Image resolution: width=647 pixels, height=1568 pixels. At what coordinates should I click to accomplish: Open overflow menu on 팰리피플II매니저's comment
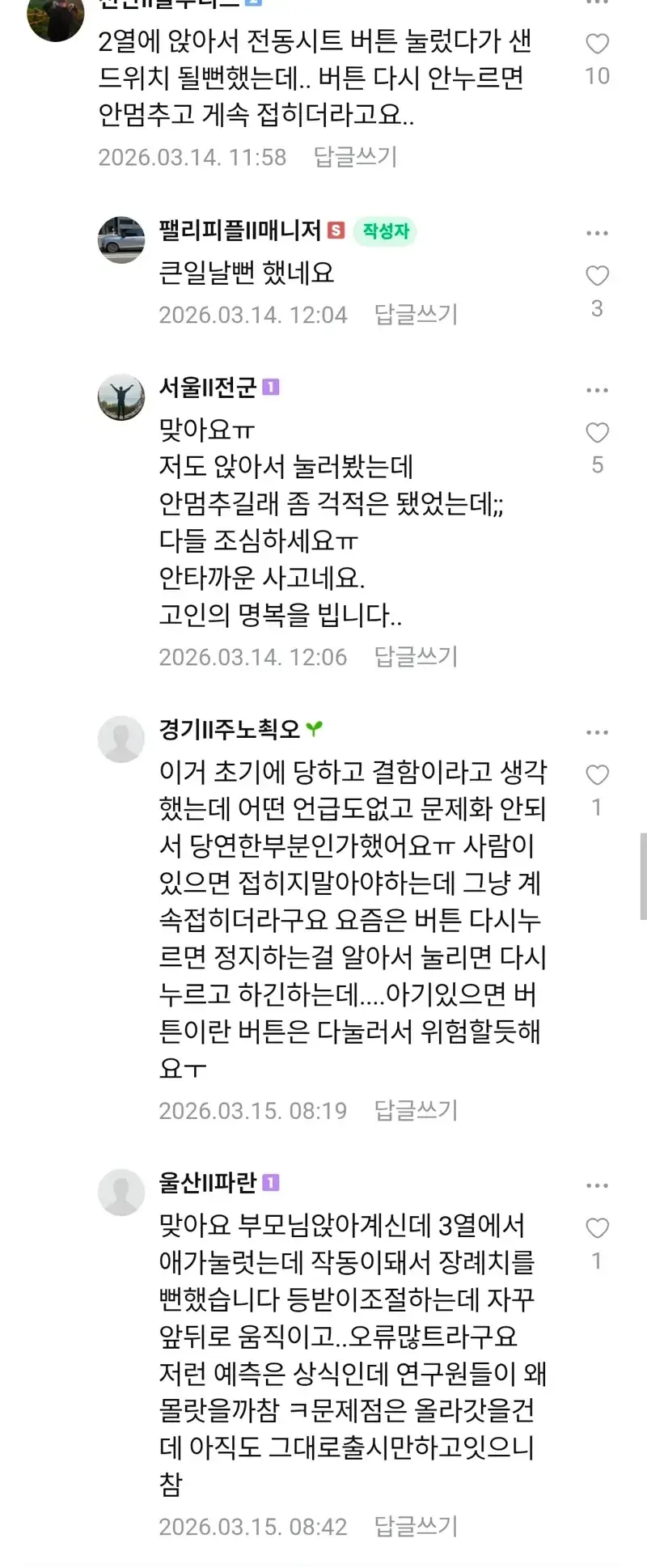[x=597, y=233]
